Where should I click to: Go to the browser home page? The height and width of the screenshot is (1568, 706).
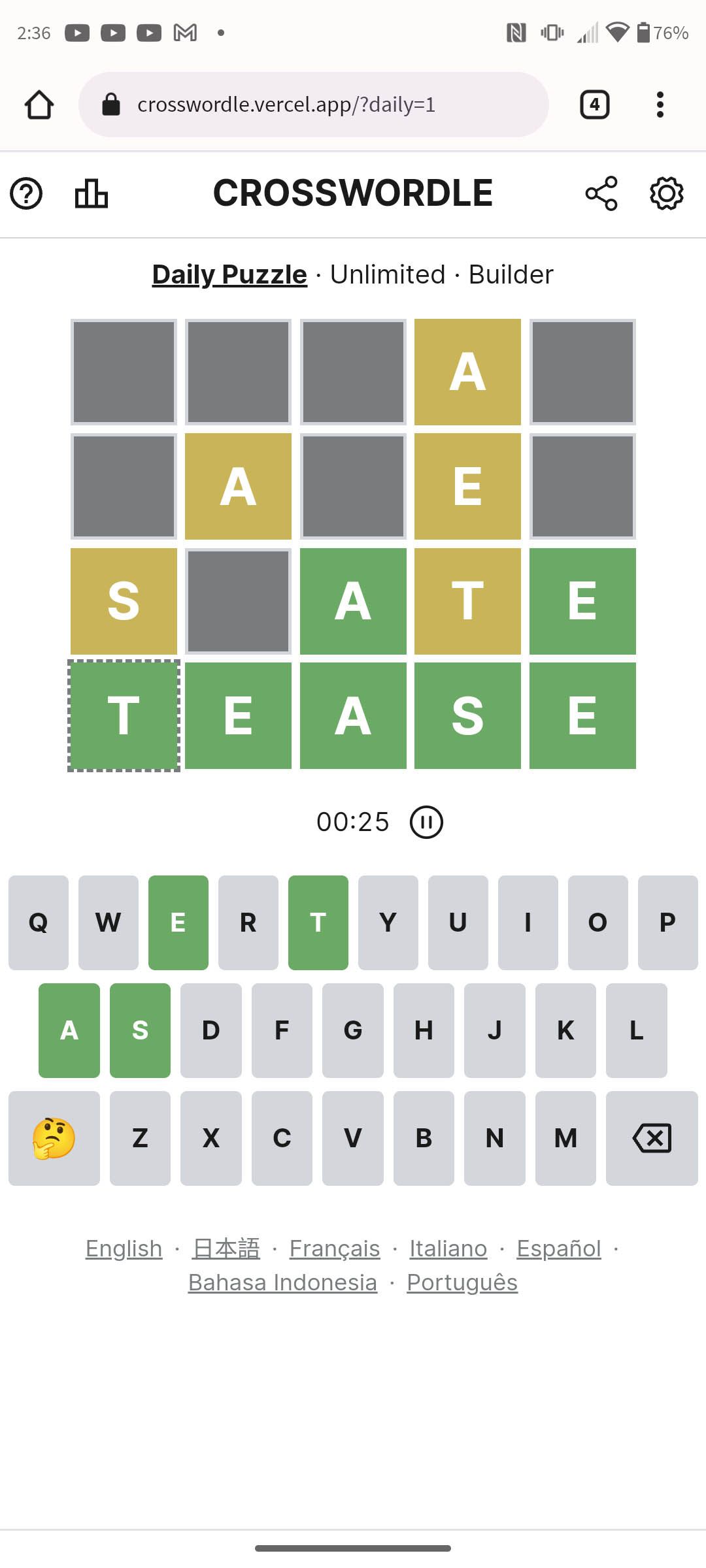(x=39, y=105)
